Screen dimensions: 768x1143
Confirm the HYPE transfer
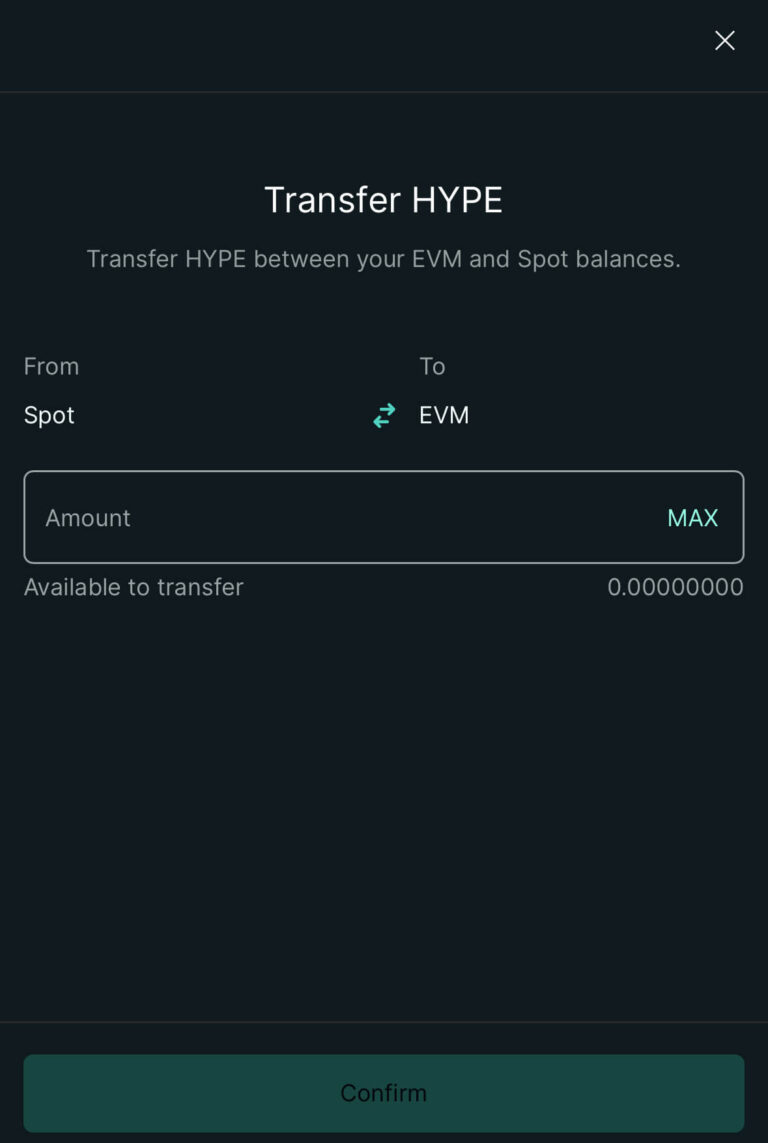(384, 1093)
